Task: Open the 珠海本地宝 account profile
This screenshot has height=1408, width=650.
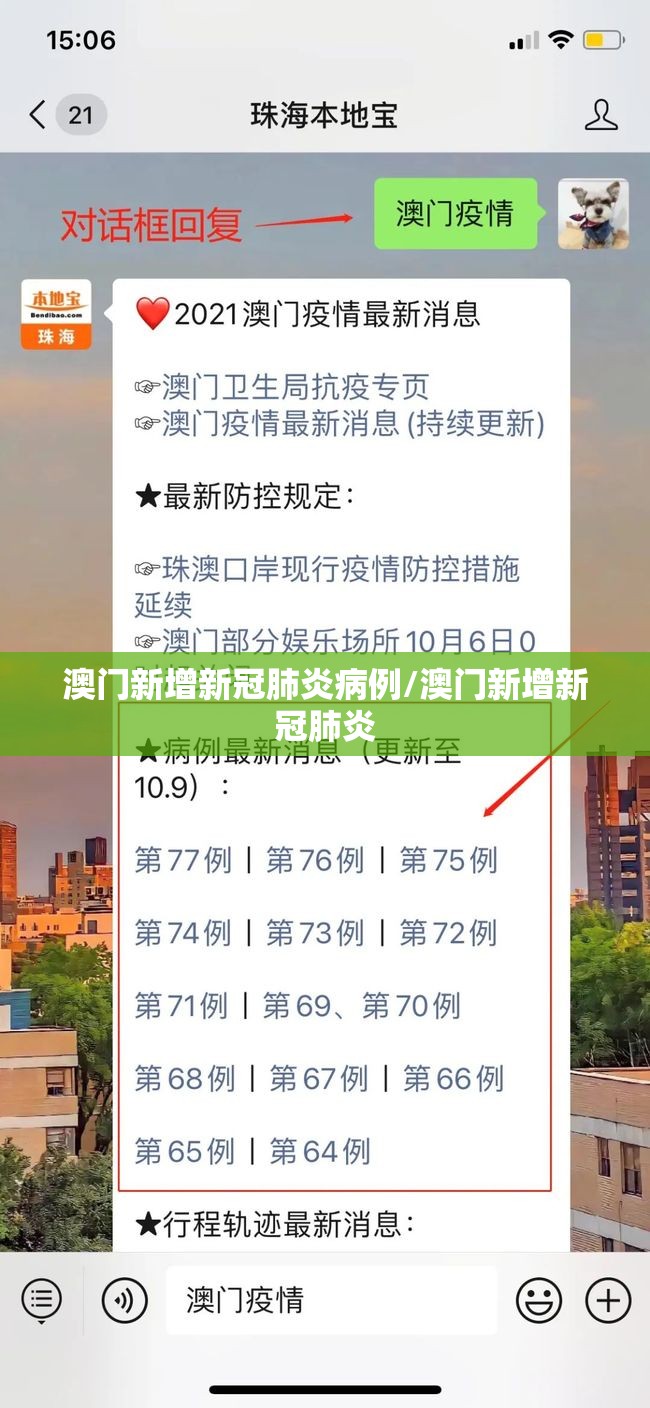Action: pyautogui.click(x=601, y=115)
